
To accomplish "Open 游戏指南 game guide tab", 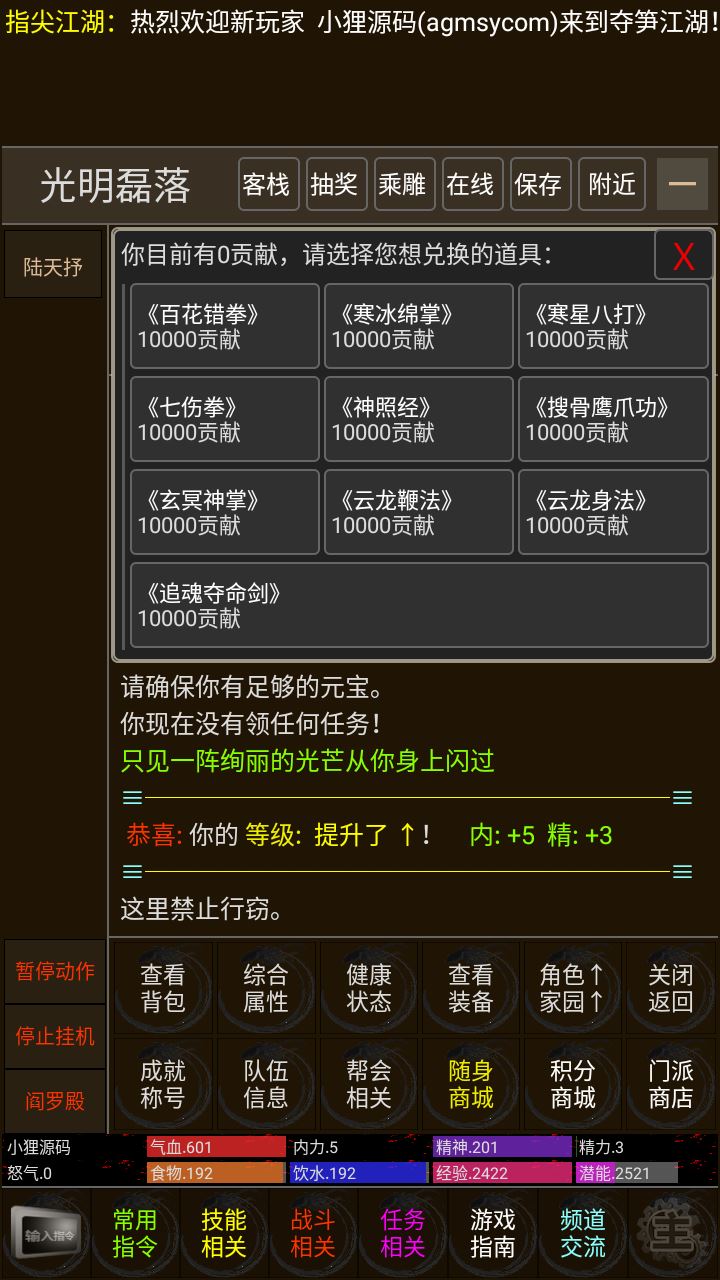I will (x=492, y=1233).
